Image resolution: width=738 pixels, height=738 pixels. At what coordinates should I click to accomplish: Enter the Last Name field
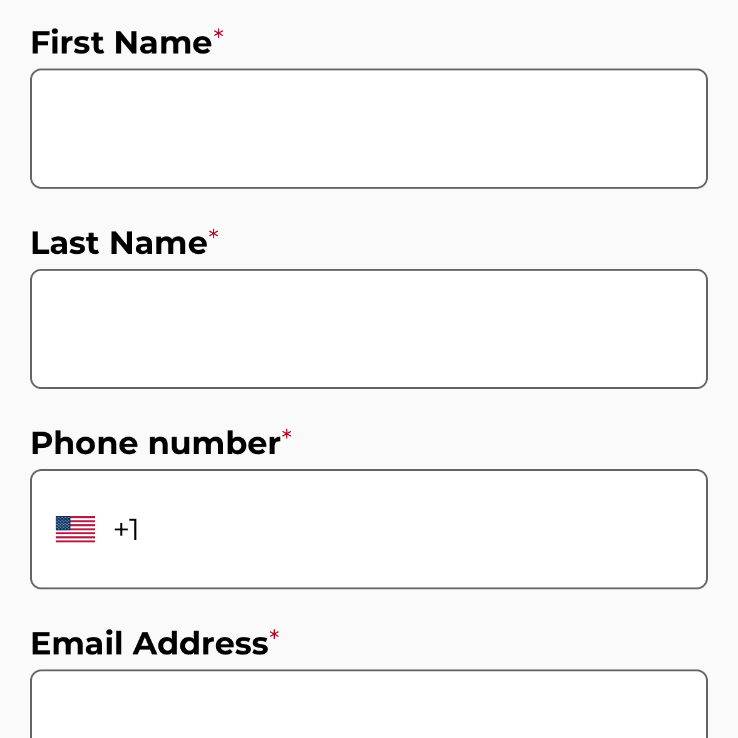tap(369, 328)
